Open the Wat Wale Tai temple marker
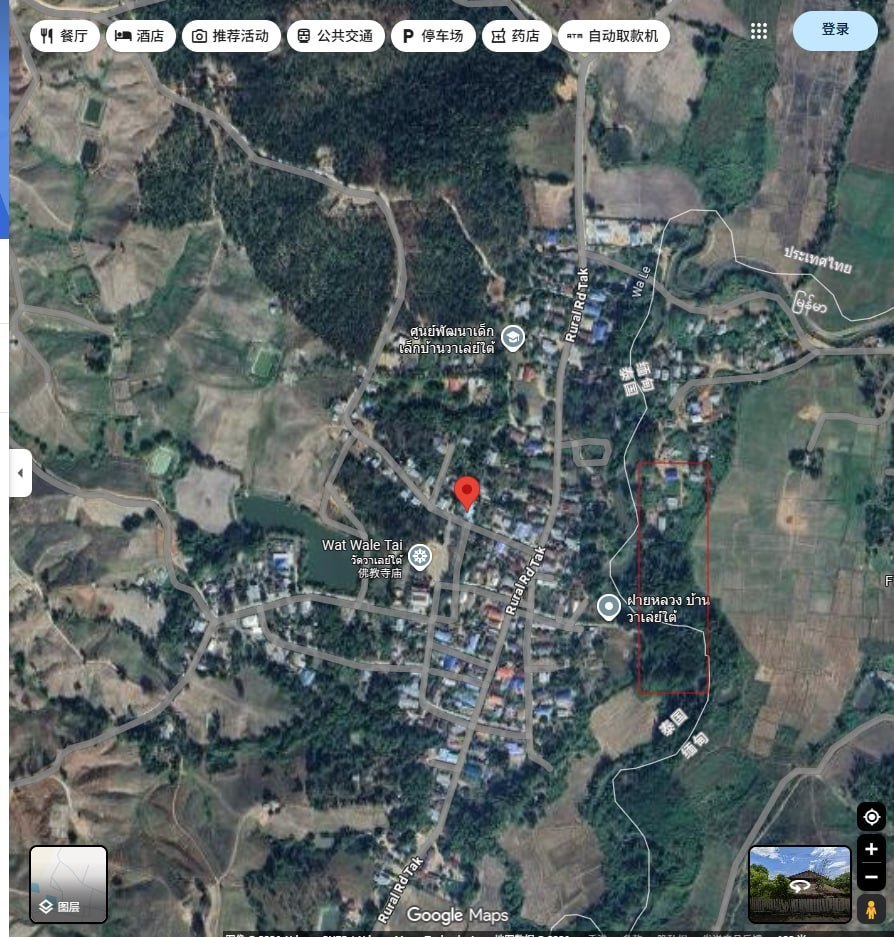This screenshot has height=937, width=894. coord(420,558)
